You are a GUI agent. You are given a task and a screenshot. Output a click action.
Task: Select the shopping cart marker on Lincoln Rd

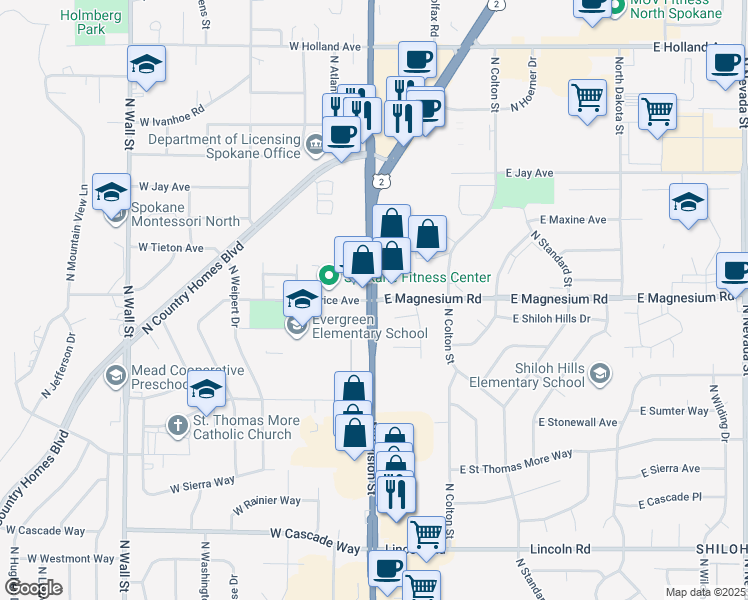point(427,535)
